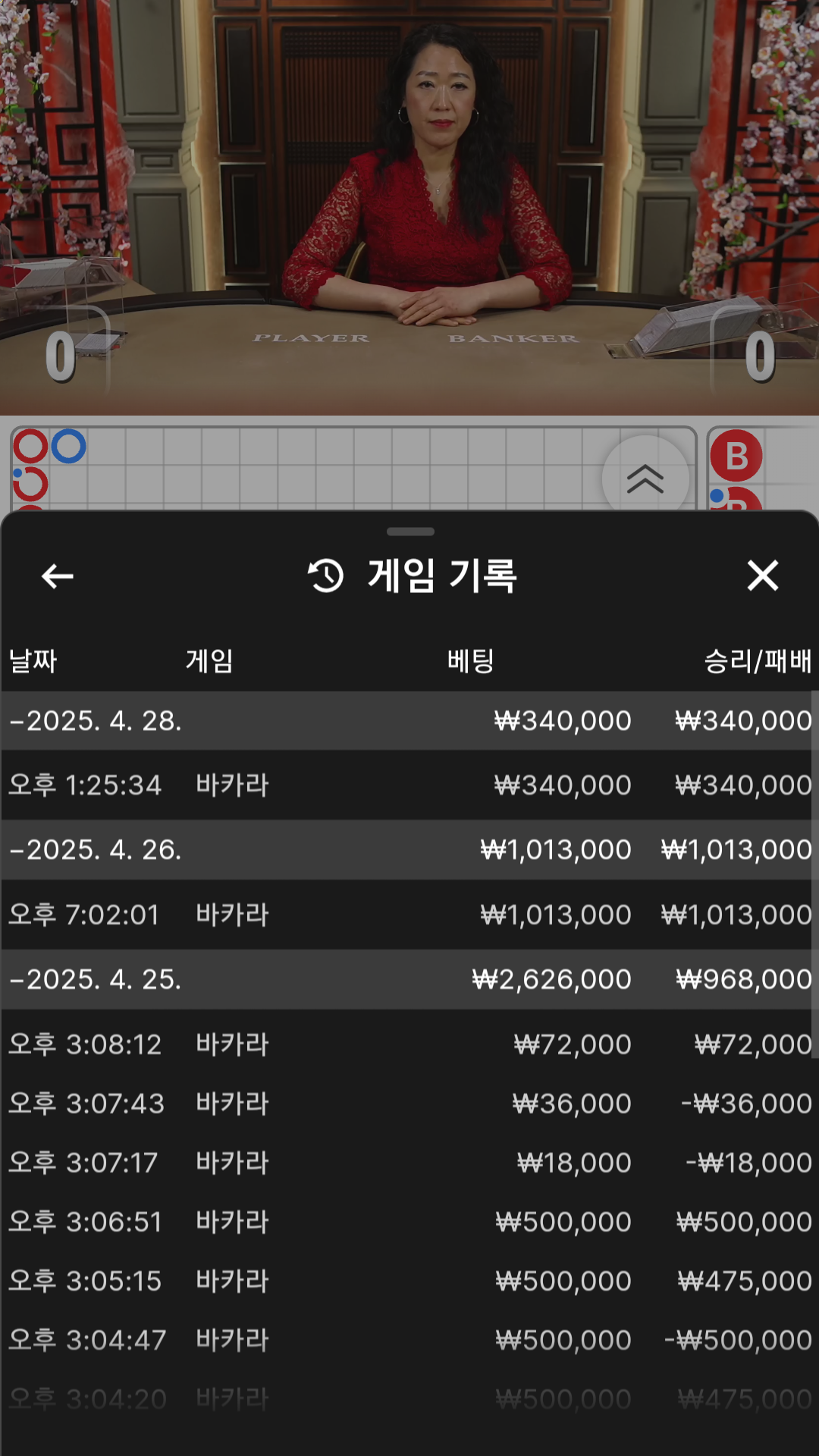
Task: View details of the 오후 3:07:43 game
Action: pos(409,1103)
